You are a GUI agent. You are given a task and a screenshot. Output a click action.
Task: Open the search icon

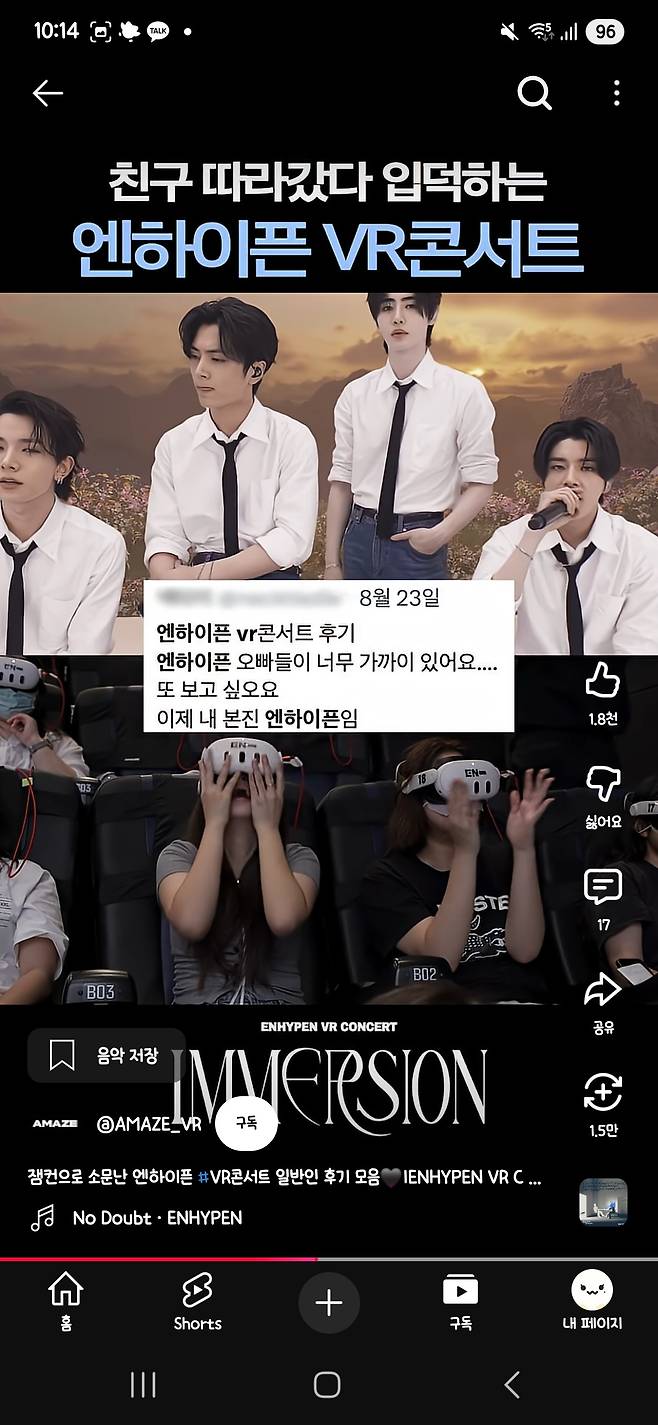click(x=534, y=93)
